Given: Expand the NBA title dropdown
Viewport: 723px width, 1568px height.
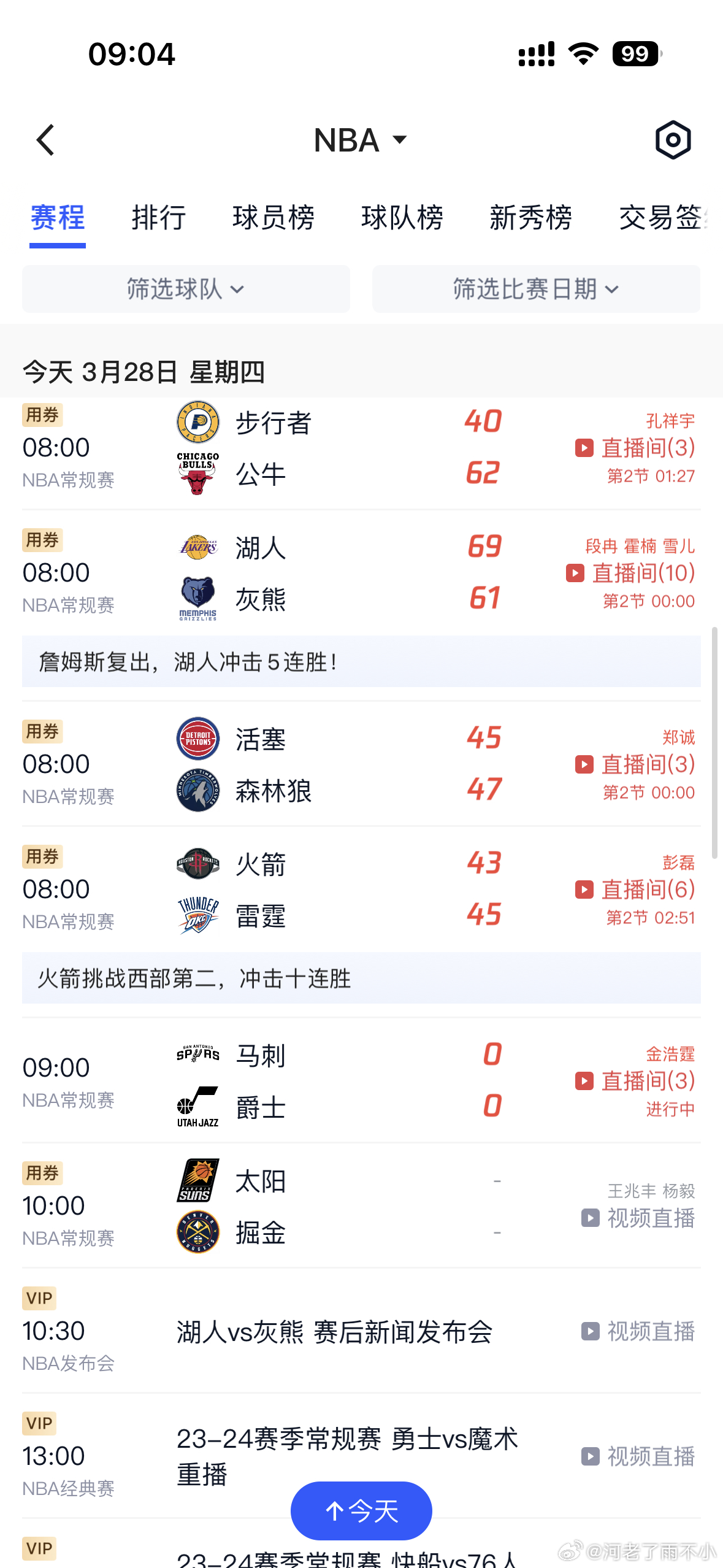Looking at the screenshot, I should [362, 140].
